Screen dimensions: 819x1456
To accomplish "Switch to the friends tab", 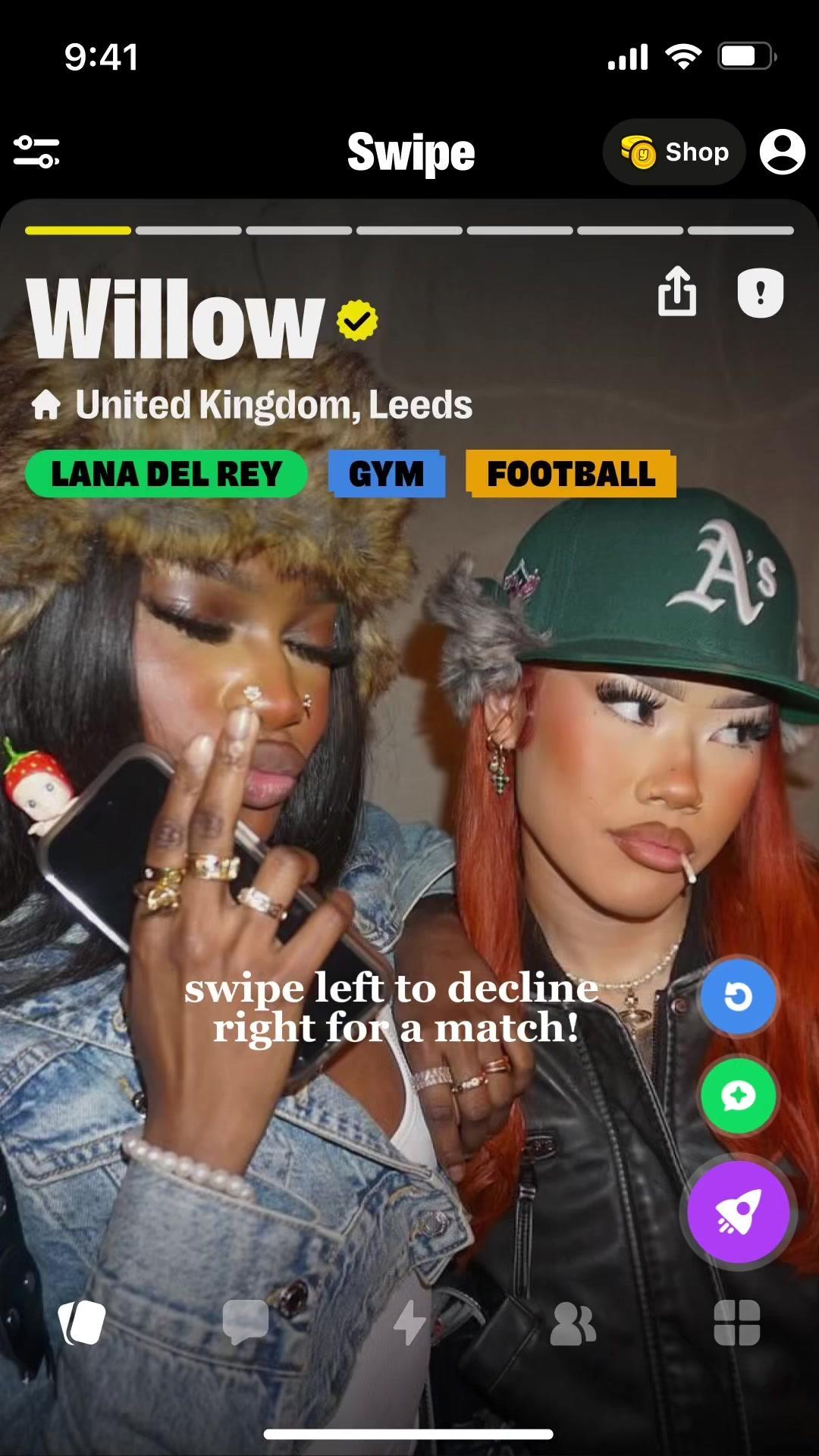I will click(573, 1324).
